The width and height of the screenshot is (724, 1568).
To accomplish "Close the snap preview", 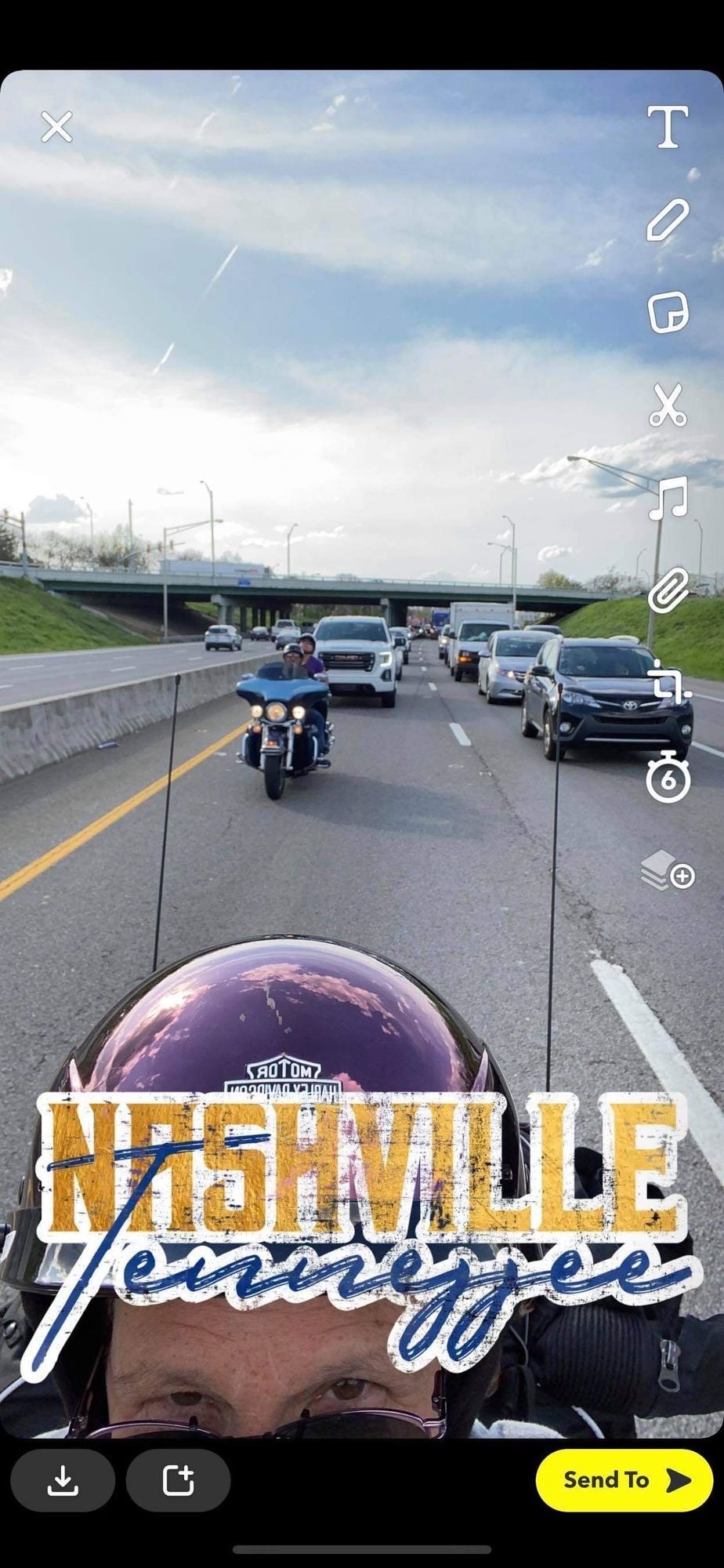I will coord(56,127).
